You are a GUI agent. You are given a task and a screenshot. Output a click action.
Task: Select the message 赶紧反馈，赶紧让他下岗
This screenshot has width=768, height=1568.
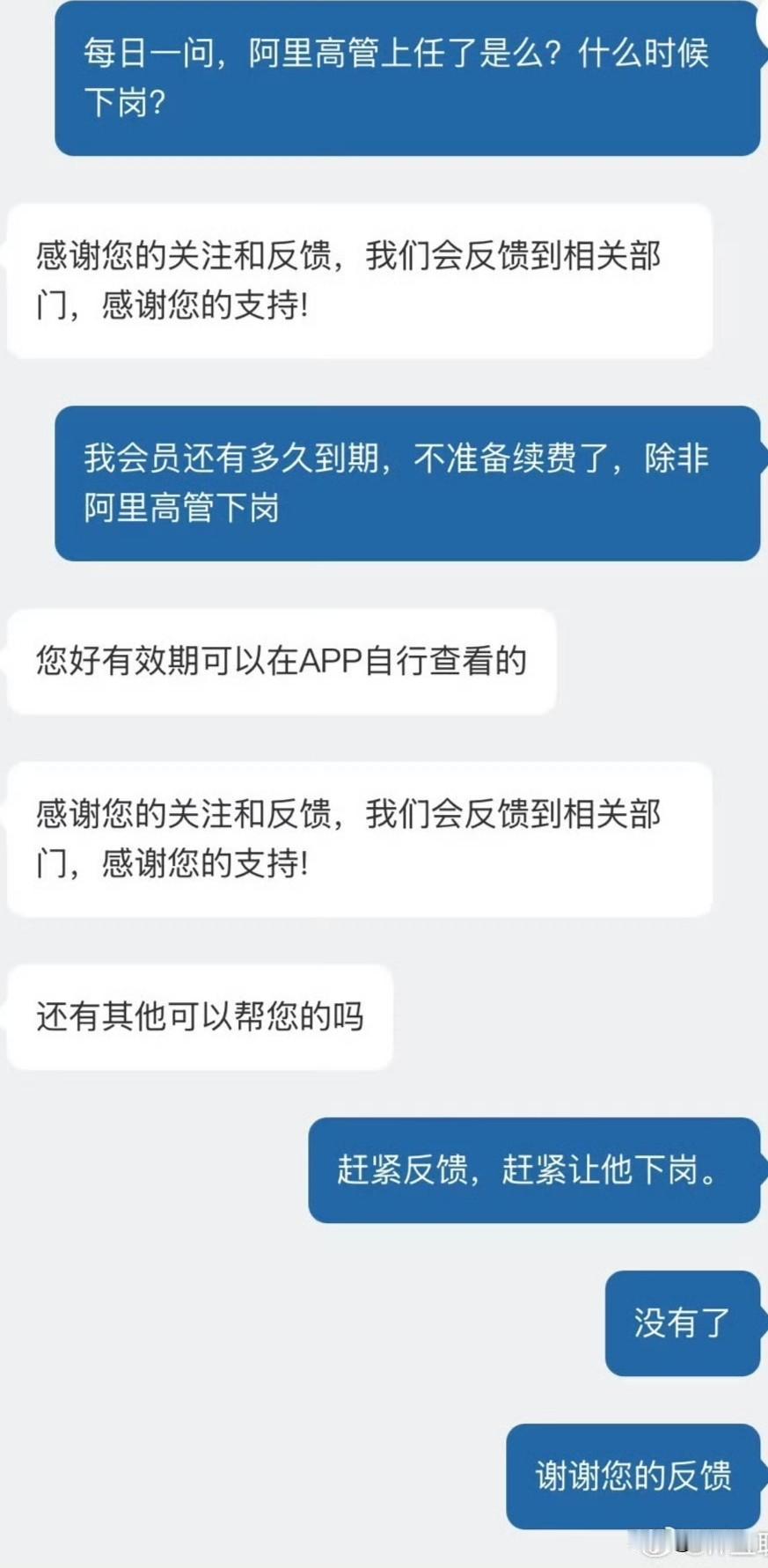(x=537, y=1170)
